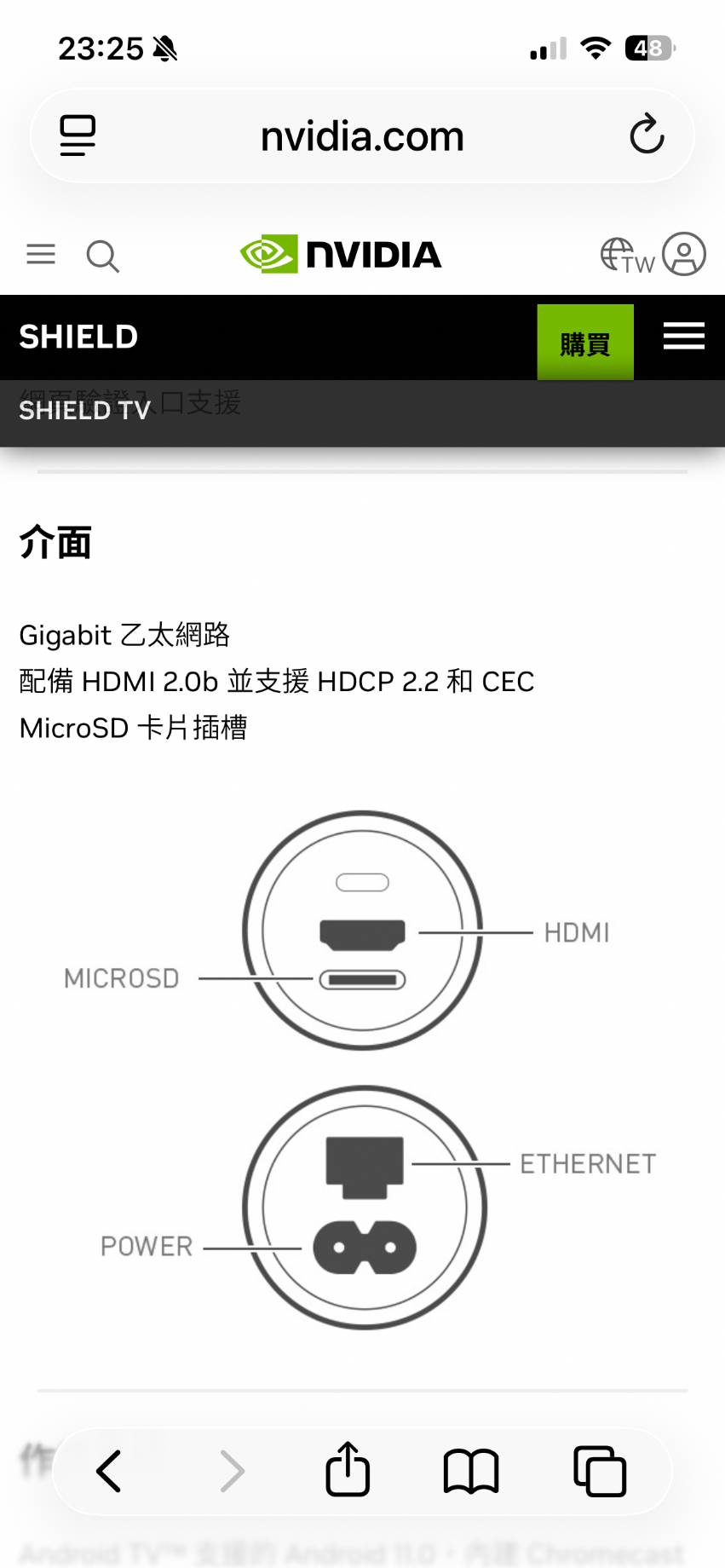Image resolution: width=725 pixels, height=1568 pixels.
Task: Tap the Wi-Fi status icon
Action: (x=596, y=48)
